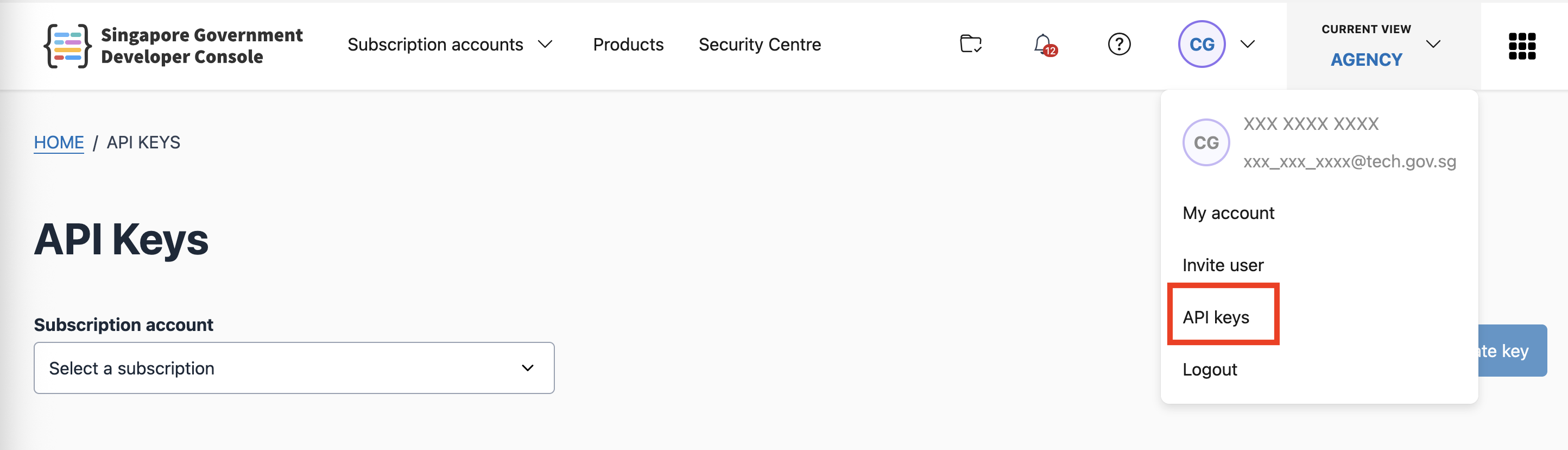Open the notifications bell
1568x450 pixels.
(x=1044, y=45)
